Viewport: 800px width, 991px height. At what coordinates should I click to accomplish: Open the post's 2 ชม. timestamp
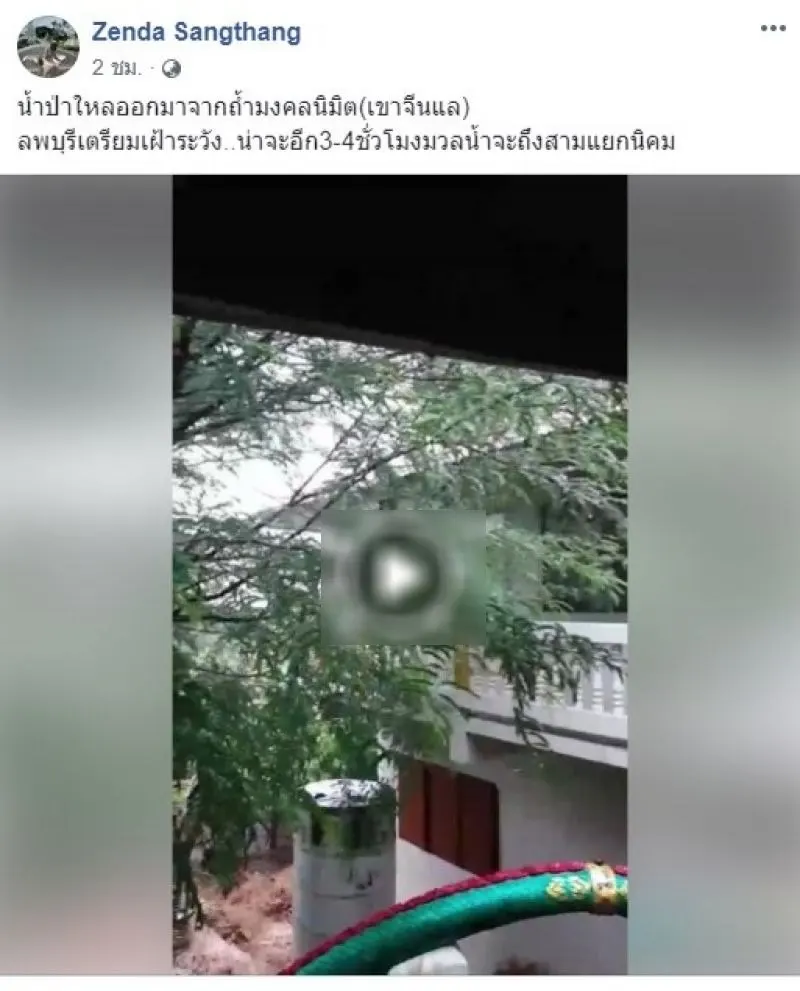pyautogui.click(x=119, y=68)
